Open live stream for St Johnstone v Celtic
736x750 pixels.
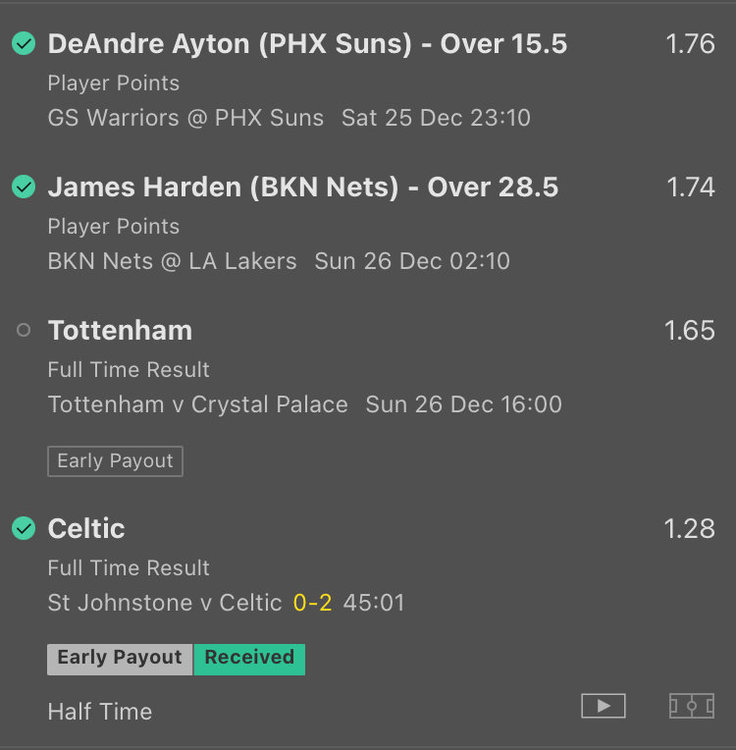(603, 706)
